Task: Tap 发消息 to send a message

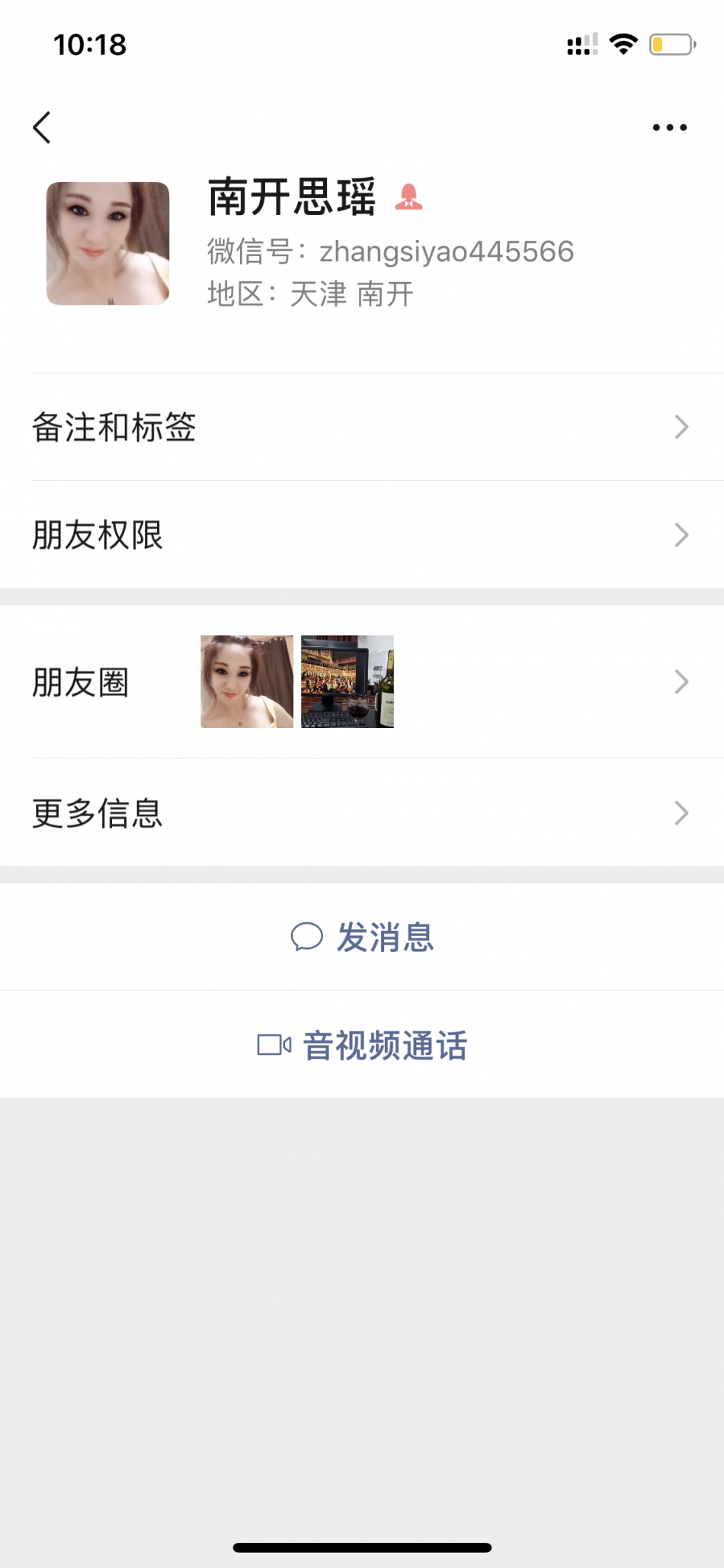Action: pos(363,937)
